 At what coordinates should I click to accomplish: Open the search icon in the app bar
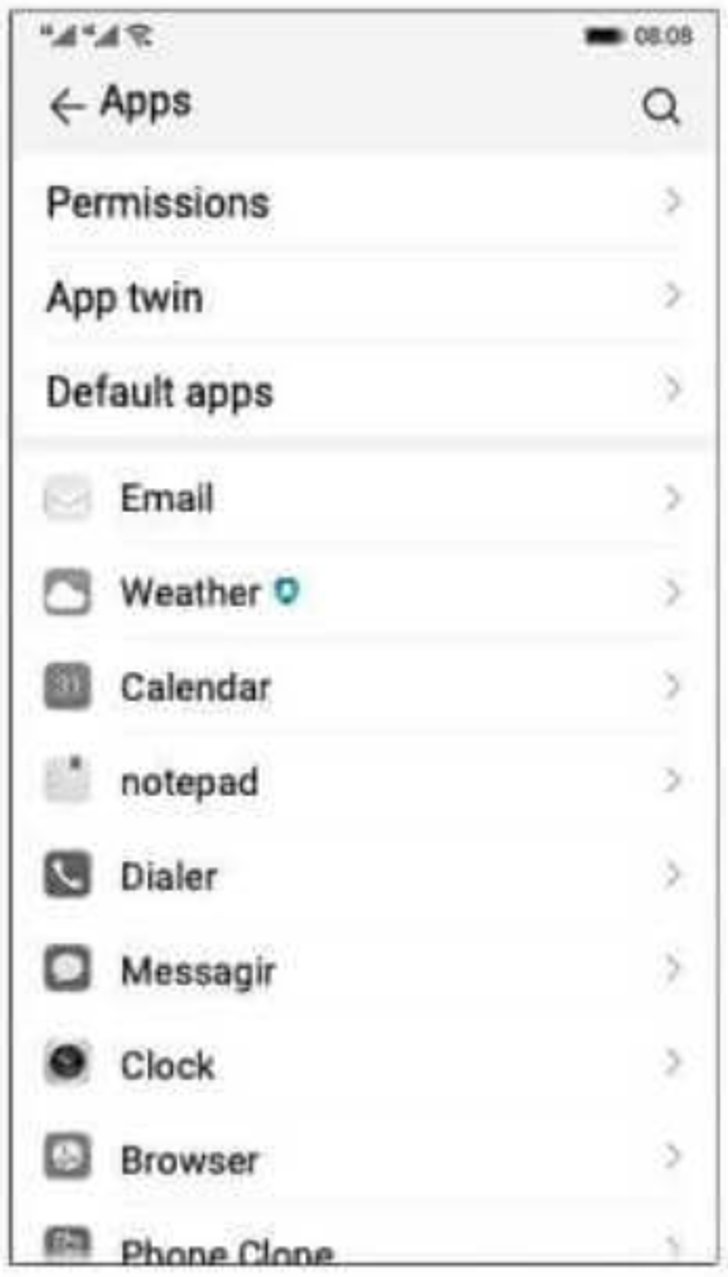click(x=661, y=107)
